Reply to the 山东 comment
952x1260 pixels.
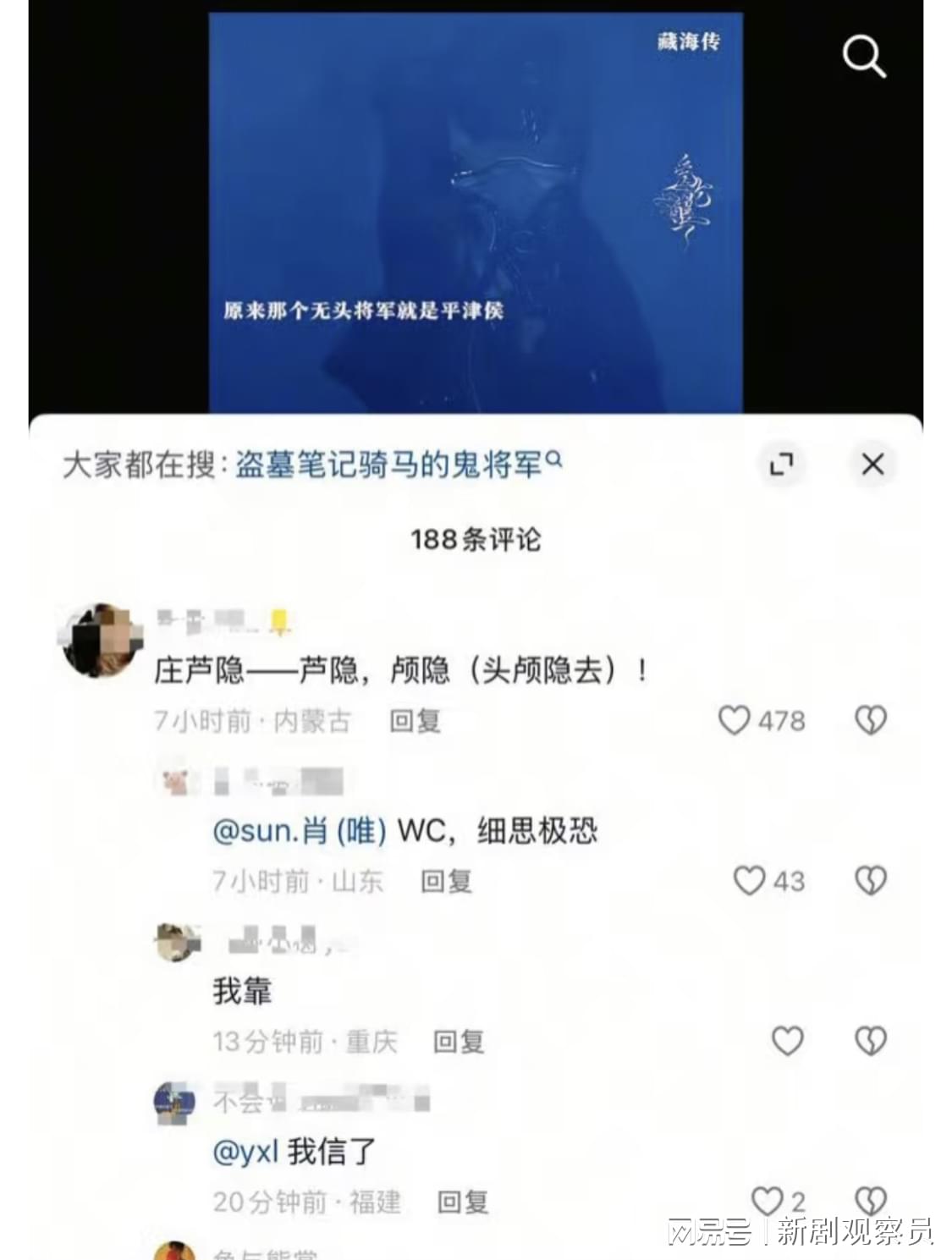[446, 882]
